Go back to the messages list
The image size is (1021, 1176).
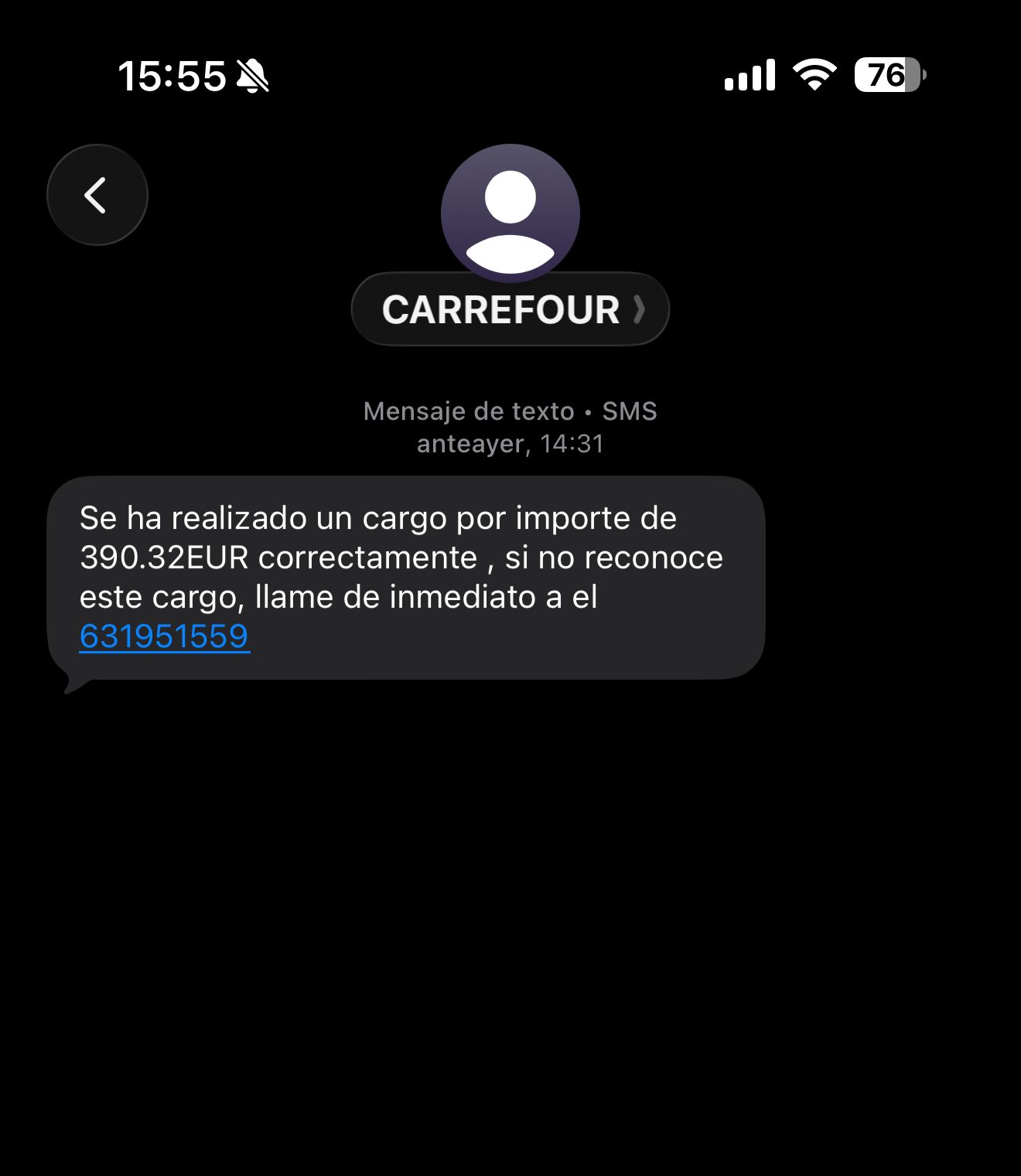point(97,195)
